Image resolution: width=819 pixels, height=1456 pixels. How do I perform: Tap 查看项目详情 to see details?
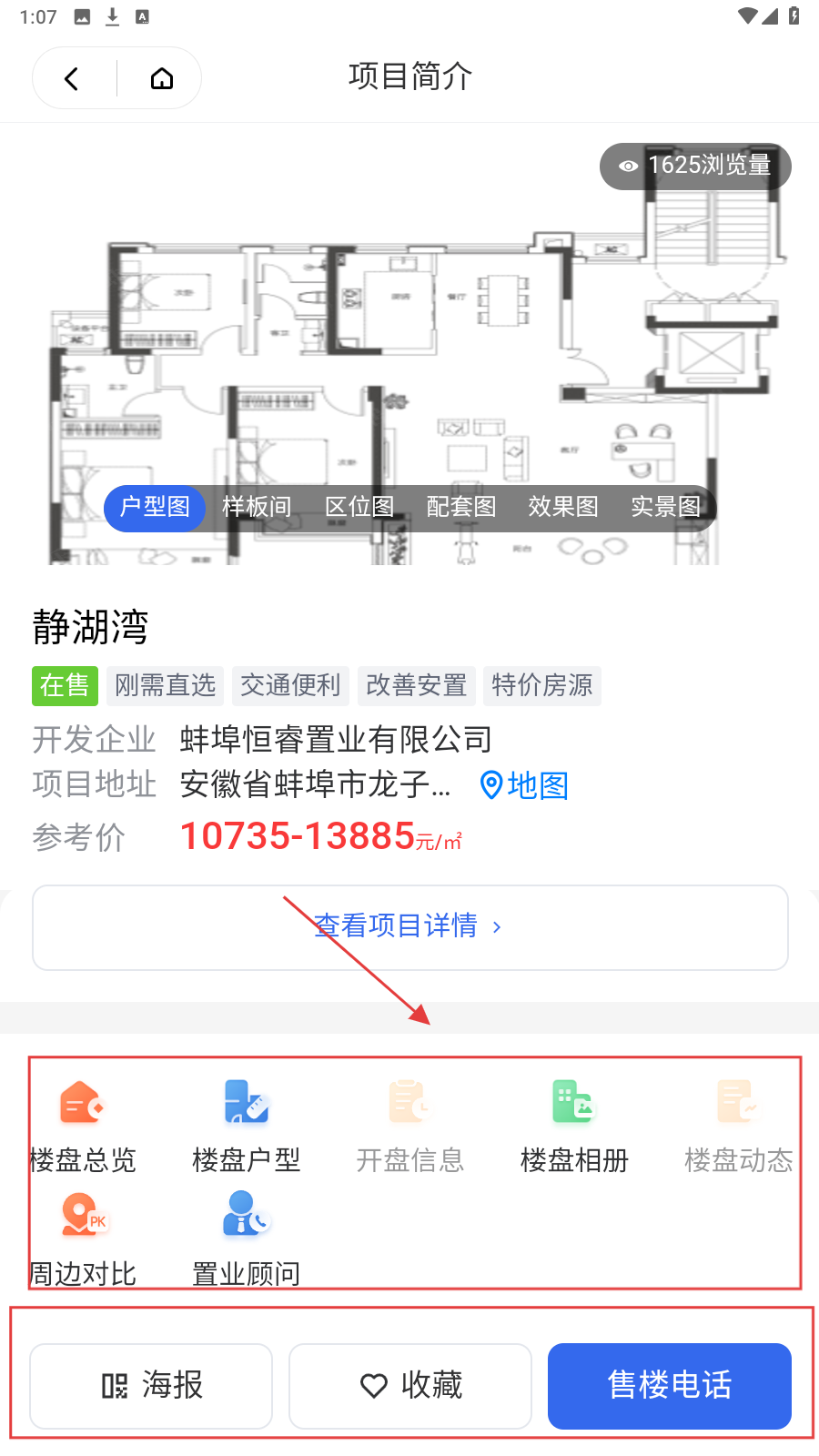click(x=409, y=926)
